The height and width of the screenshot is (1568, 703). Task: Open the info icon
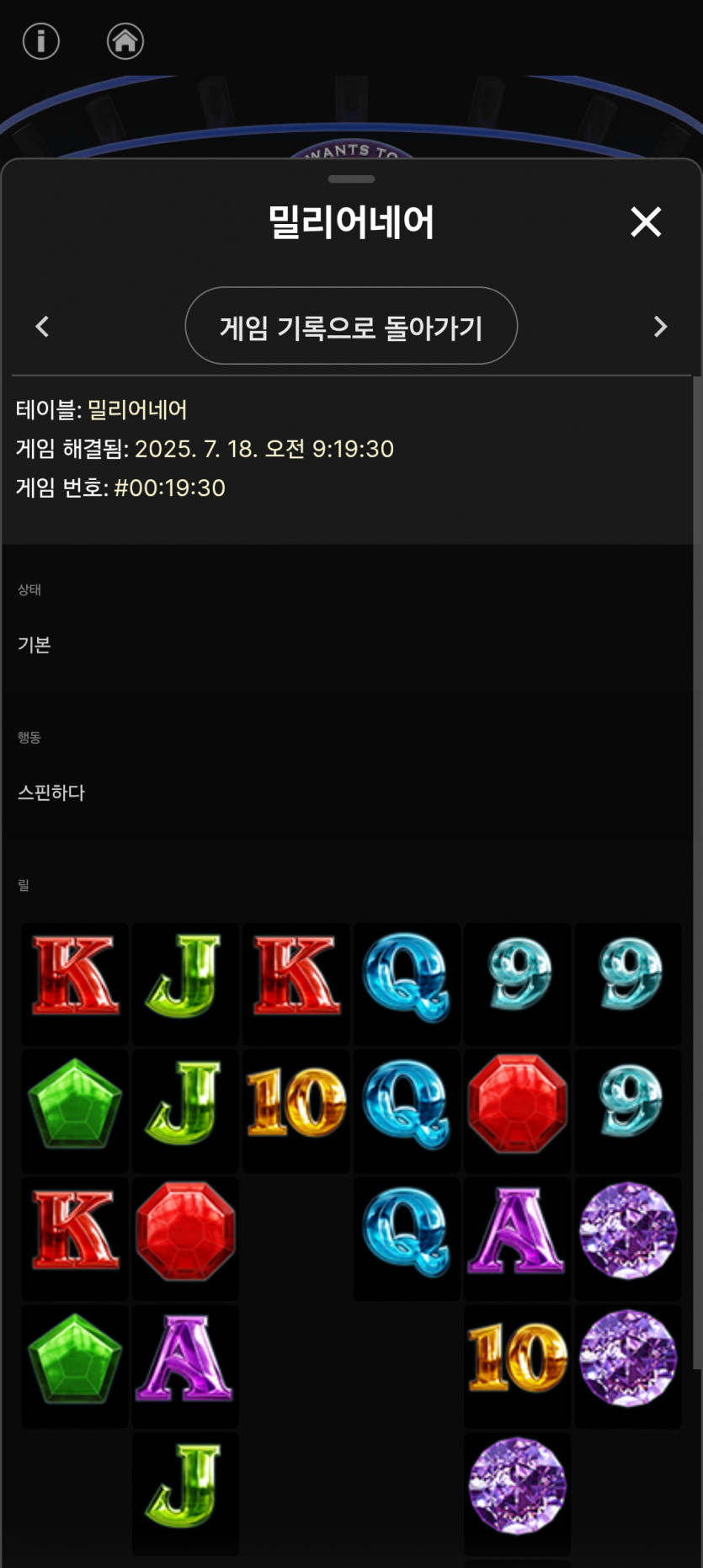point(40,40)
